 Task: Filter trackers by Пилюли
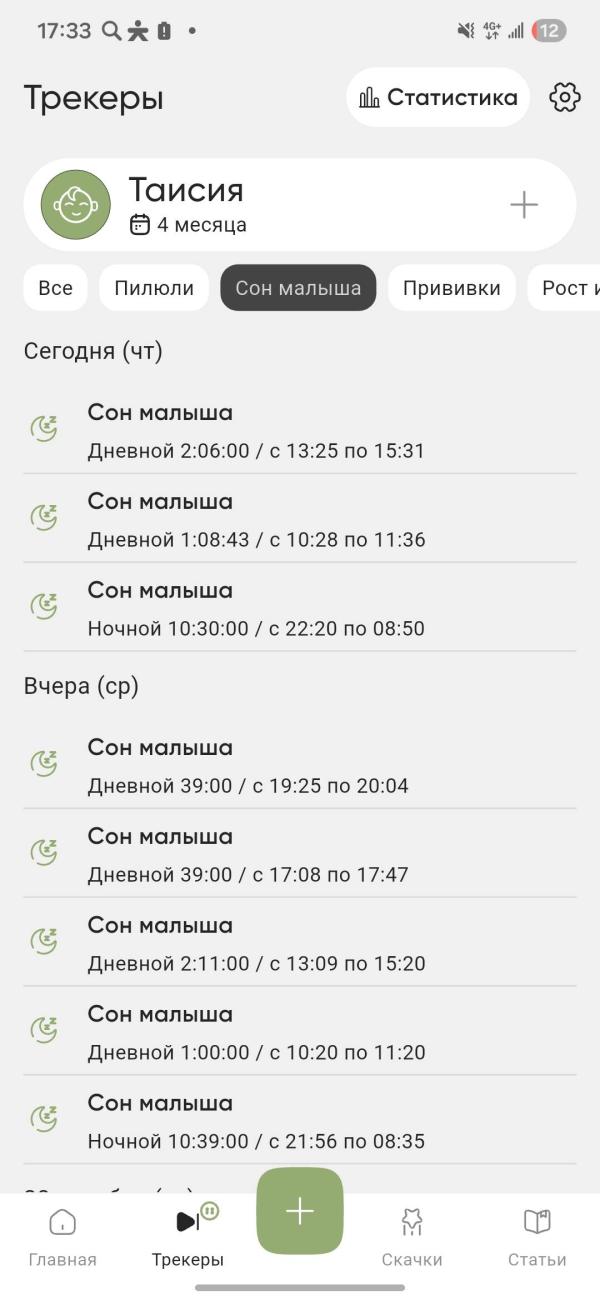[x=154, y=288]
